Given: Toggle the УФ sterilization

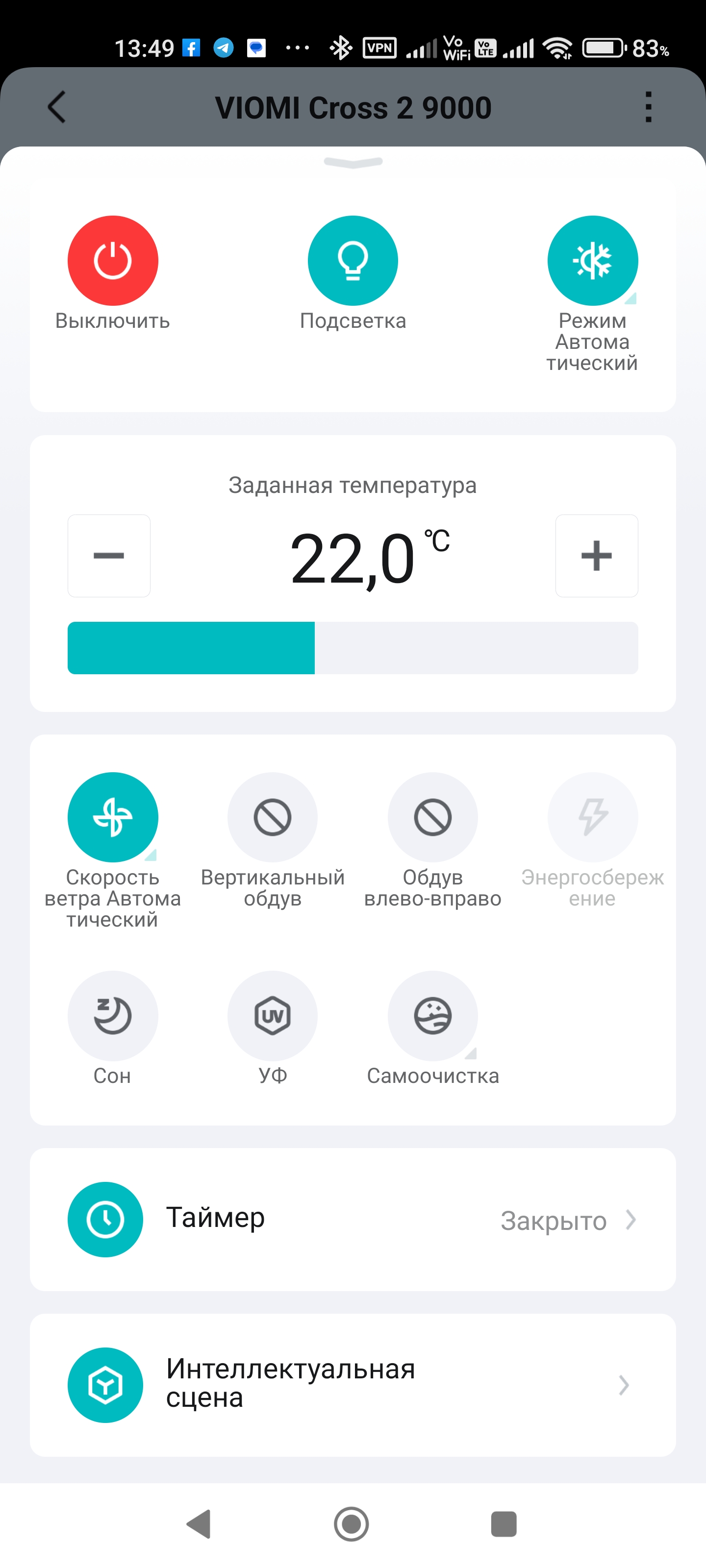Looking at the screenshot, I should [x=272, y=1016].
